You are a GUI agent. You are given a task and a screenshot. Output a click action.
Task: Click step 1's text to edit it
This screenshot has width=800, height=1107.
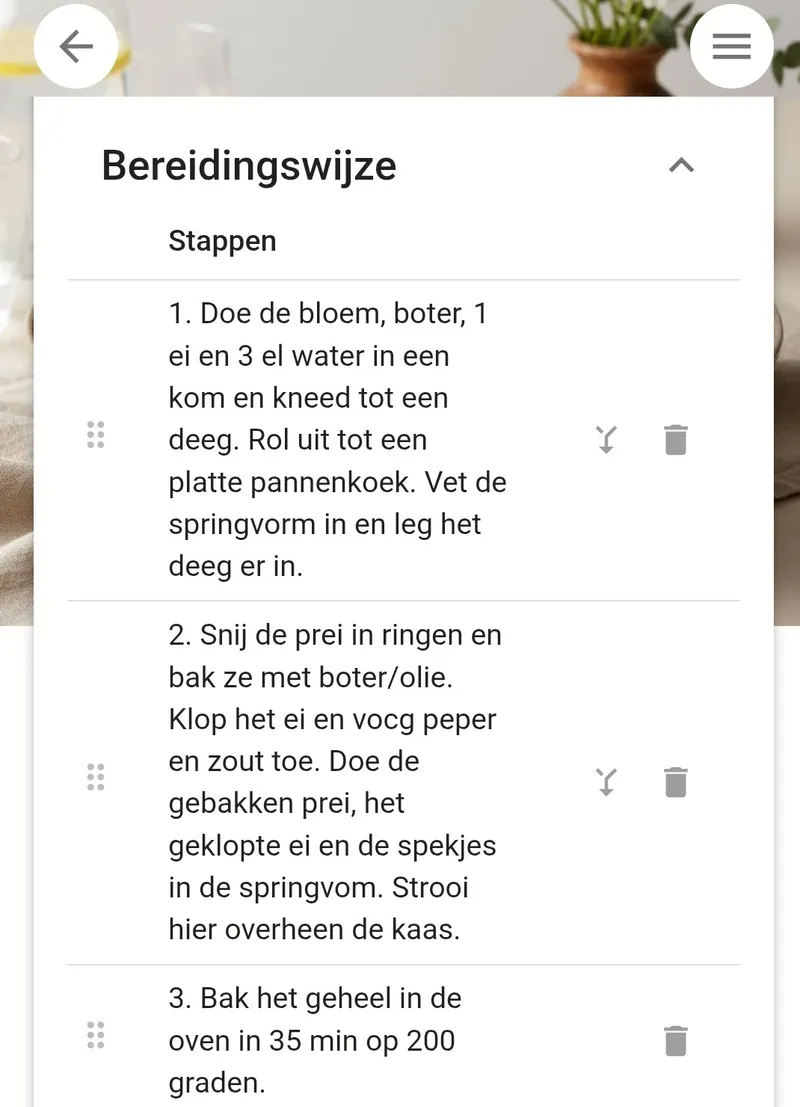point(340,439)
